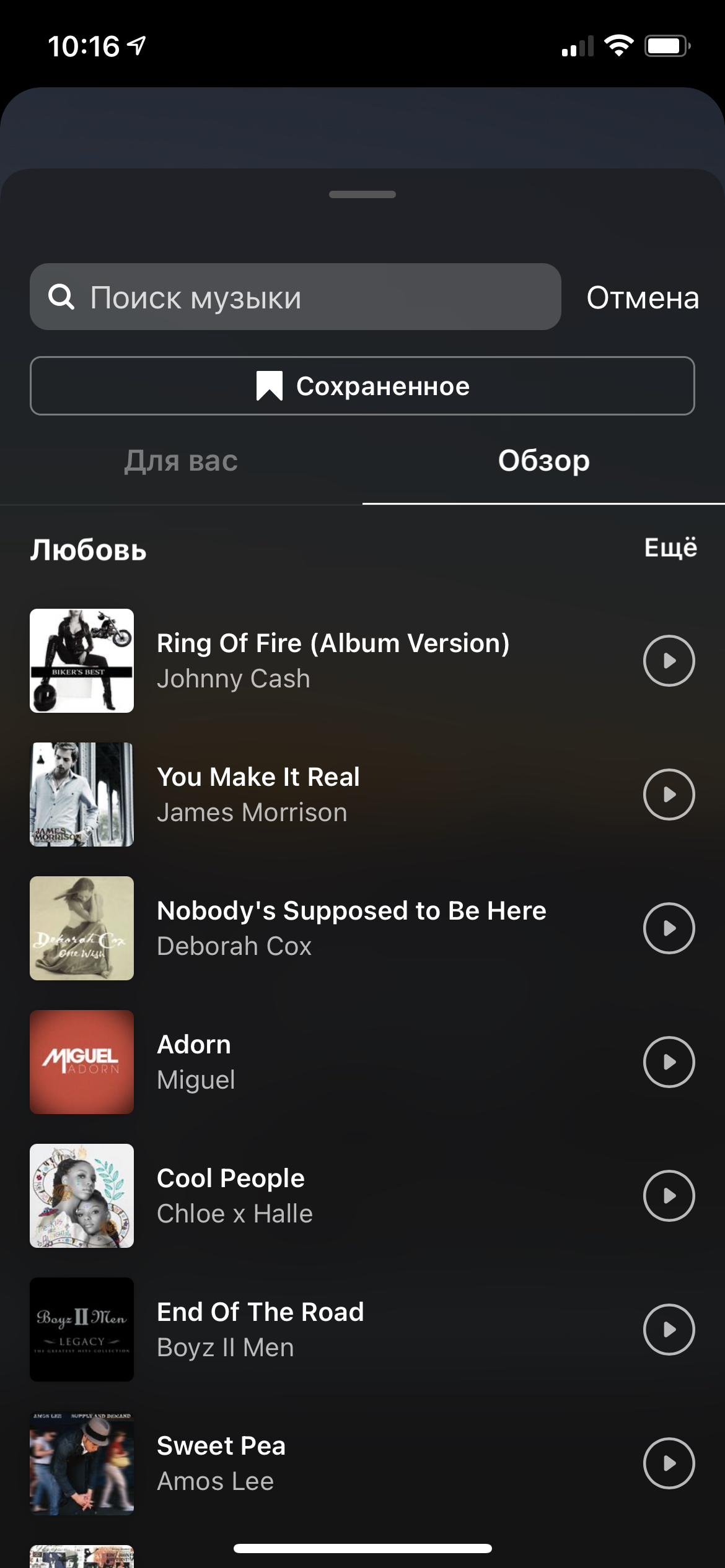Select the song Ring Of Fire (Album Version)

333,660
